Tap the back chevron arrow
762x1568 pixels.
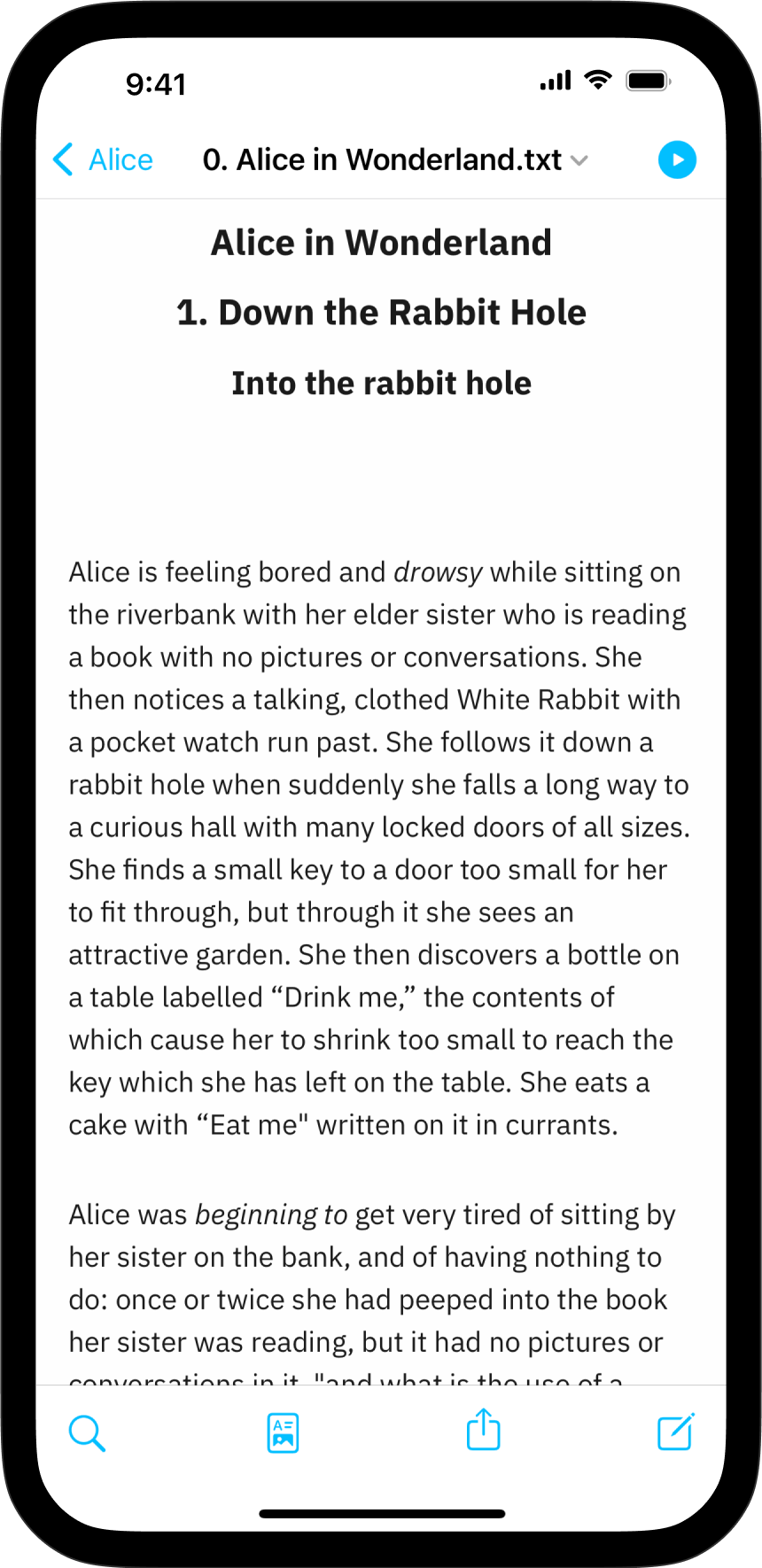(60, 159)
